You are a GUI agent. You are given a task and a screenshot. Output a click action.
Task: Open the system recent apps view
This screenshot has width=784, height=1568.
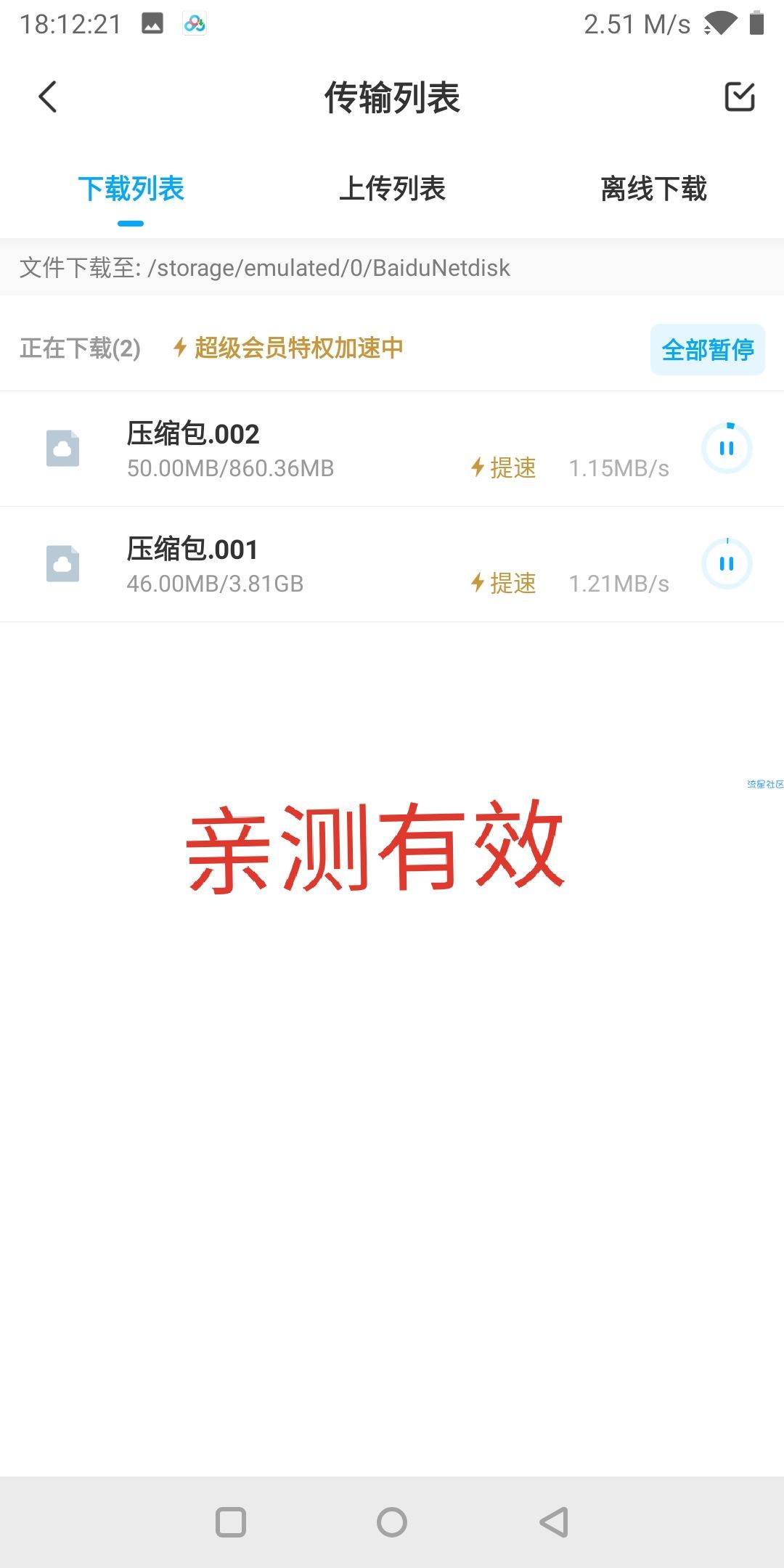(x=231, y=1522)
